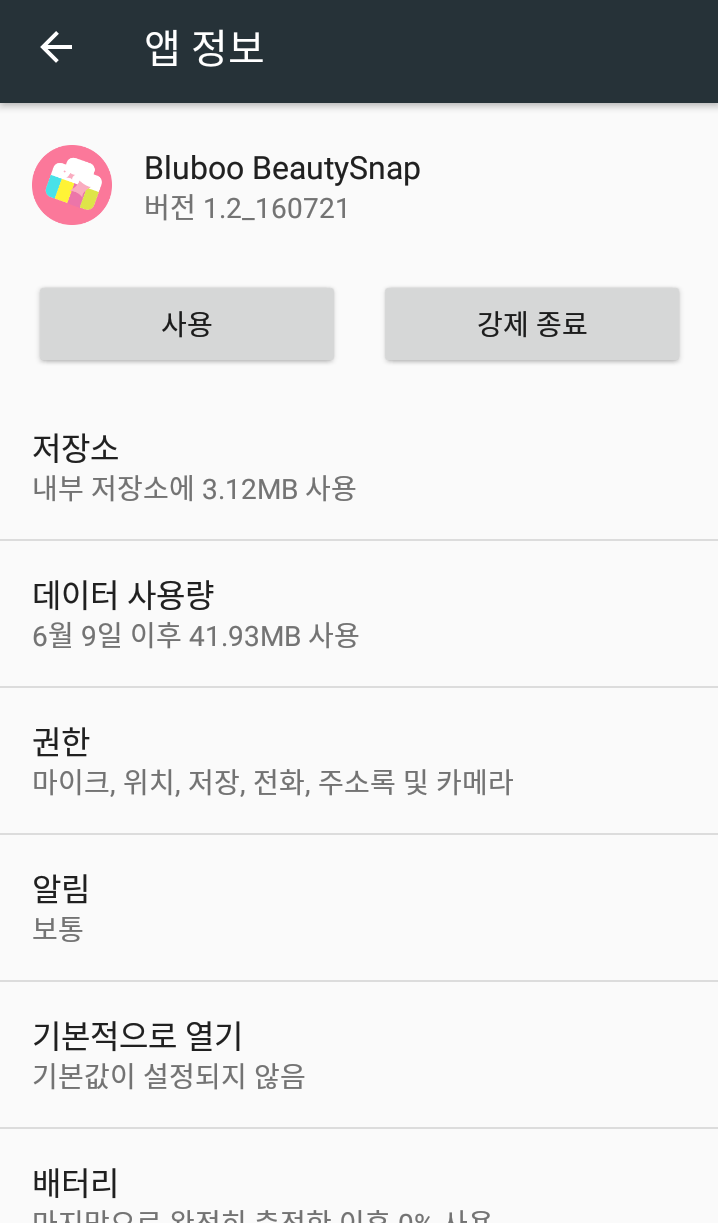Open the 알림 notification settings

coord(359,908)
